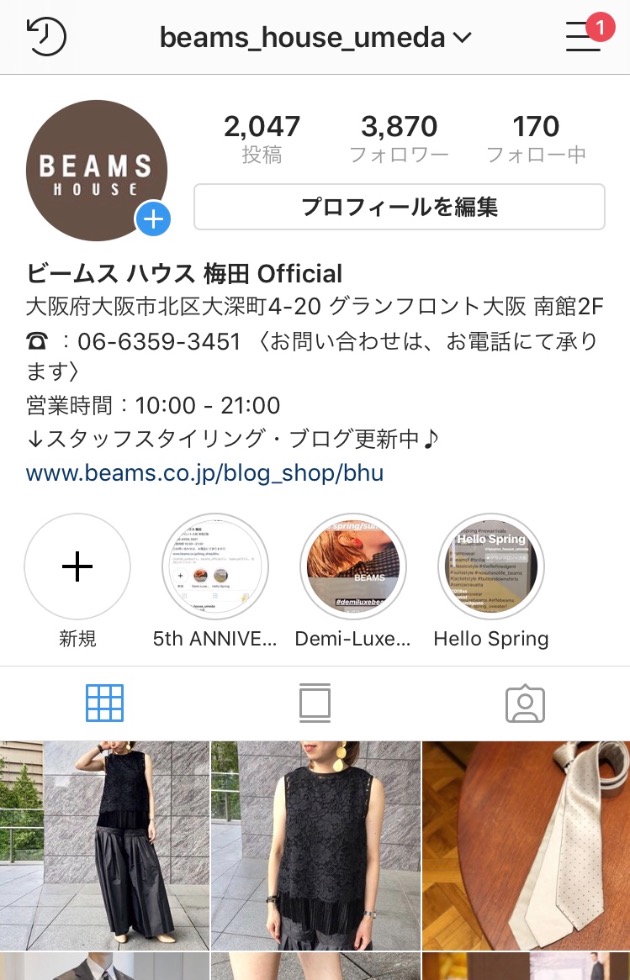Screen dimensions: 630x980
Task: Open the archive history icon
Action: 46,37
